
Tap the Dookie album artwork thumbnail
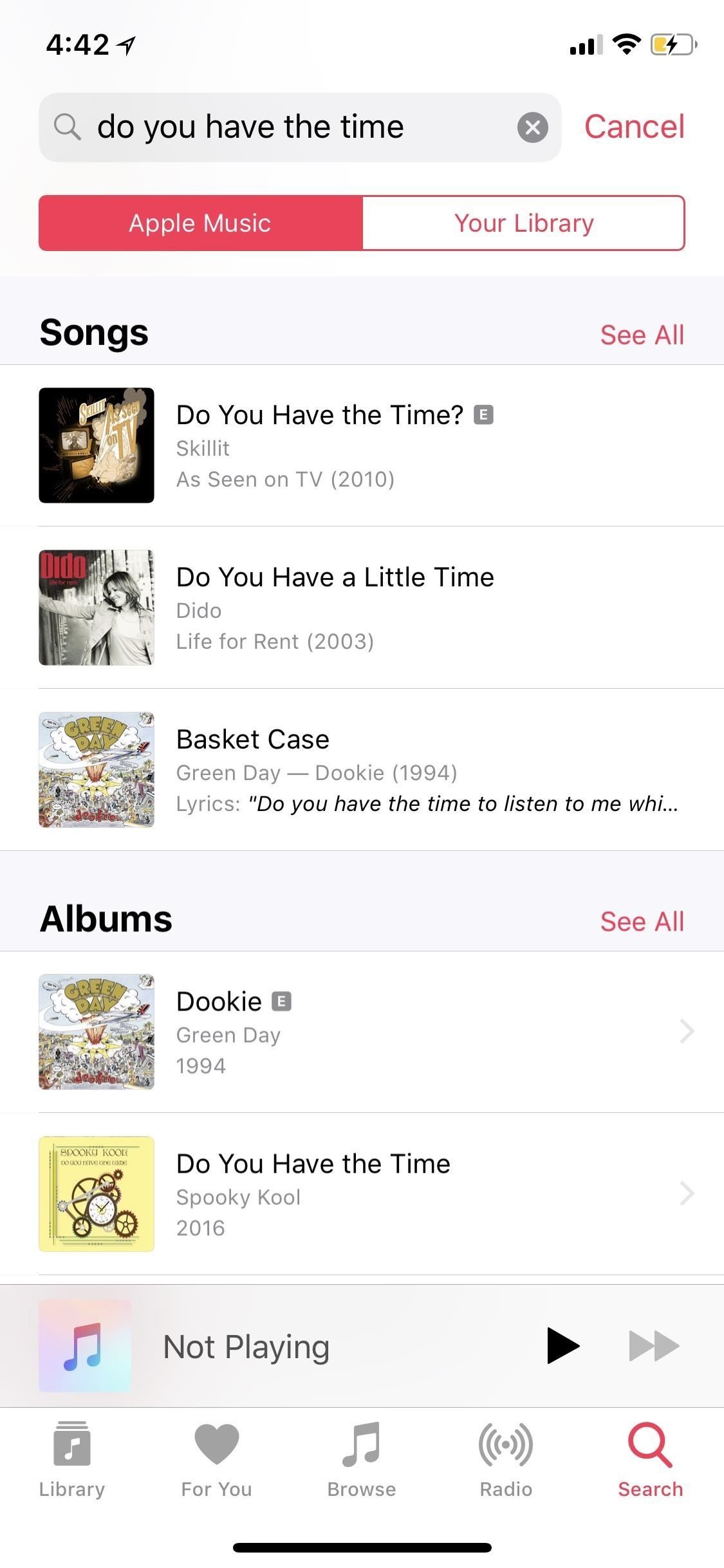click(x=96, y=1032)
